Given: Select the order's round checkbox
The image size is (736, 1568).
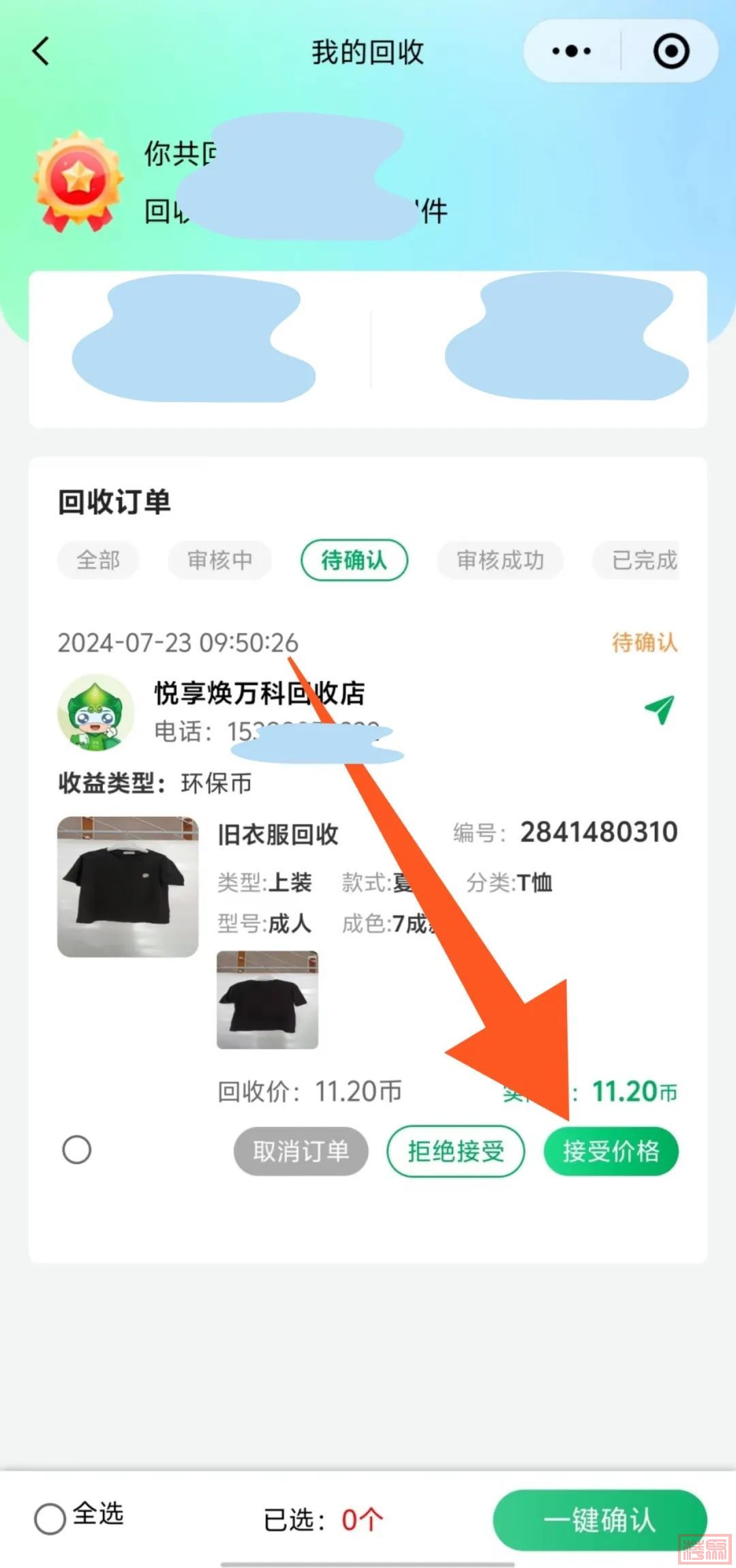Looking at the screenshot, I should click(x=76, y=1149).
